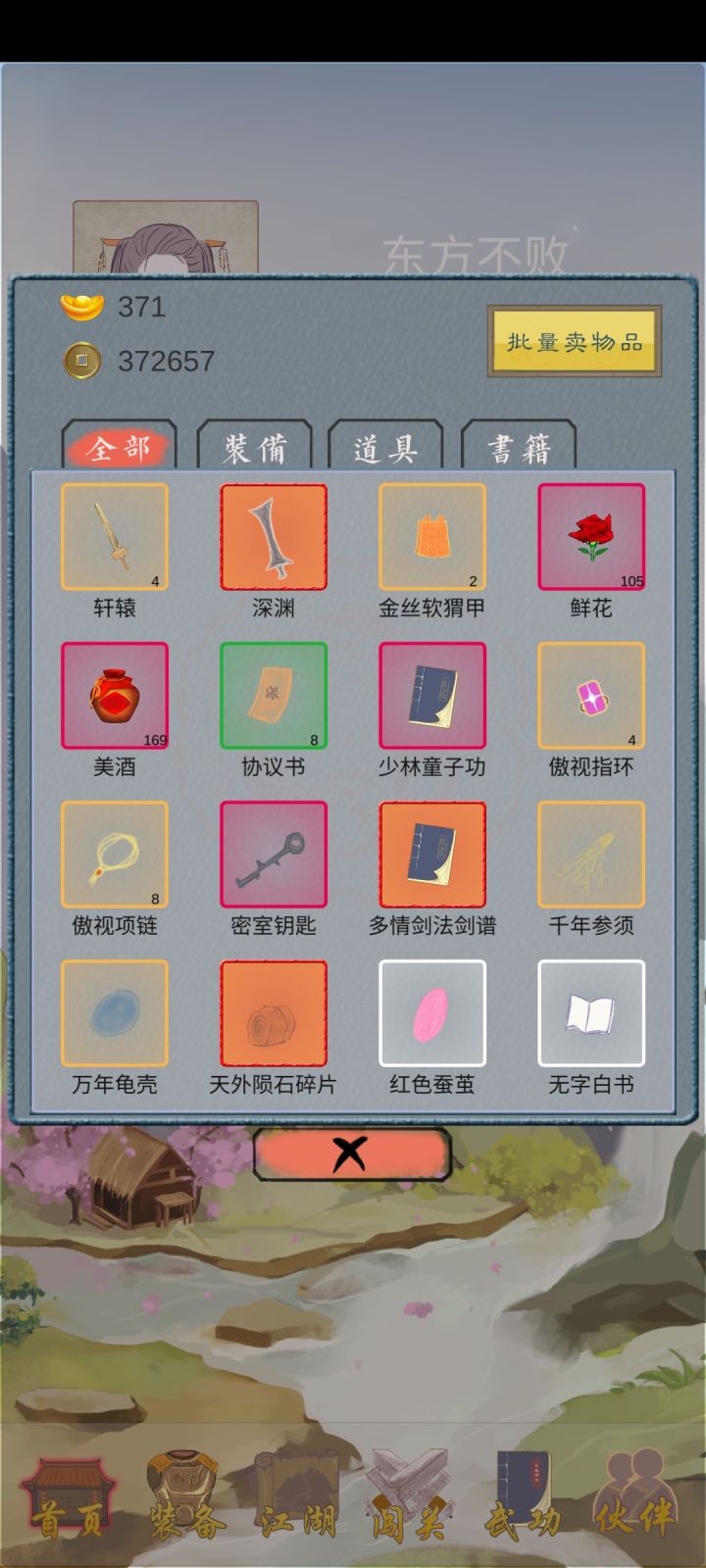Select the 多情剑法剑谱 sword manual
Viewport: 706px width, 1568px height.
(x=432, y=854)
